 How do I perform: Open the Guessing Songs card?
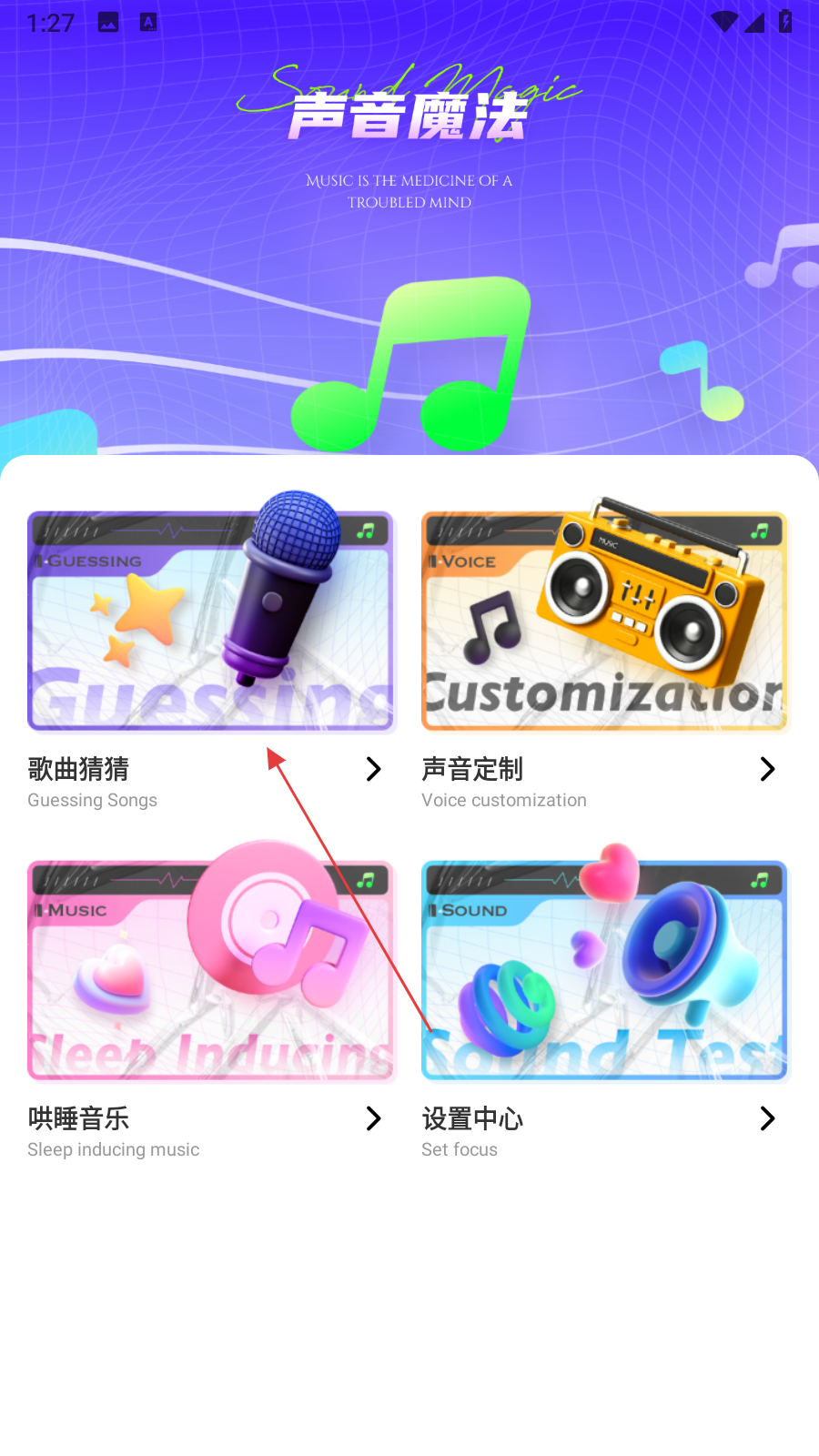[211, 622]
